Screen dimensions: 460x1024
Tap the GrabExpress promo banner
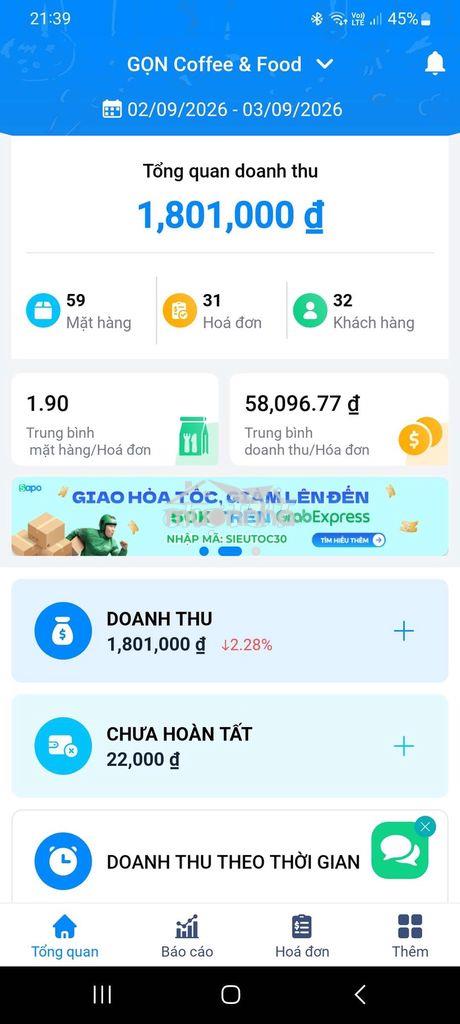coord(230,517)
